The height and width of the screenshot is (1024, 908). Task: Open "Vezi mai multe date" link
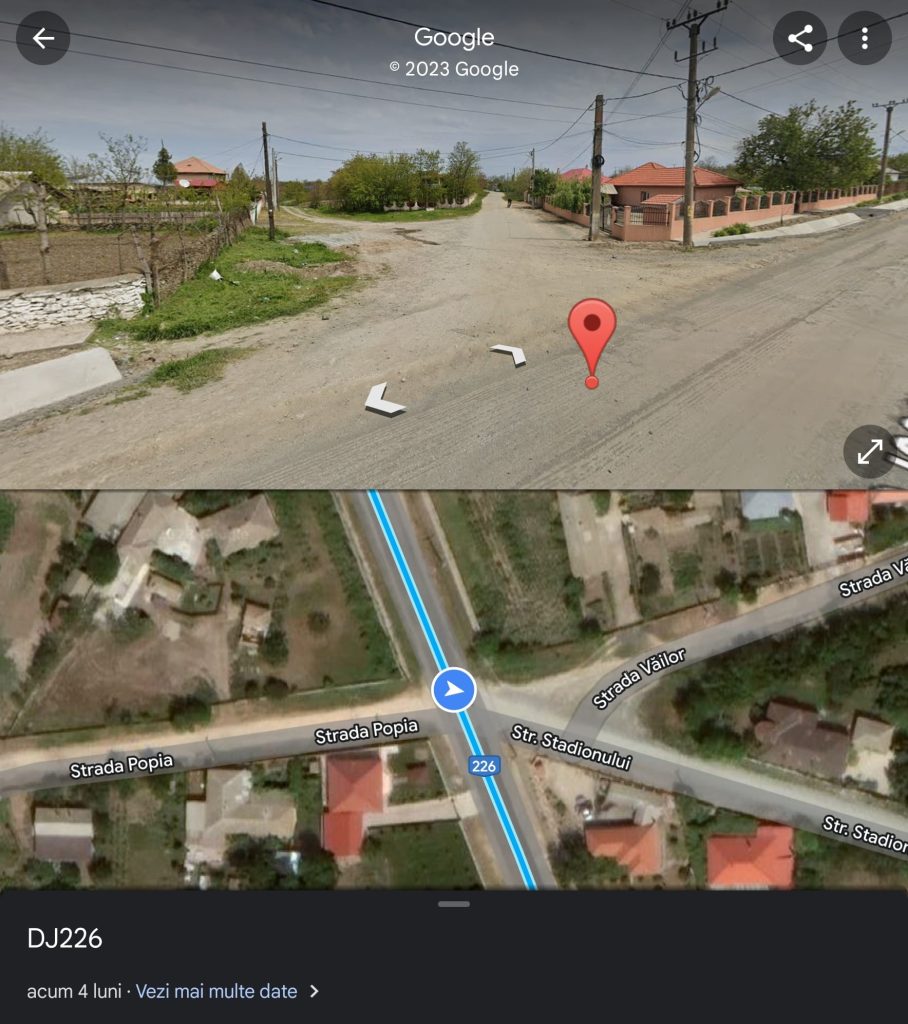(217, 991)
